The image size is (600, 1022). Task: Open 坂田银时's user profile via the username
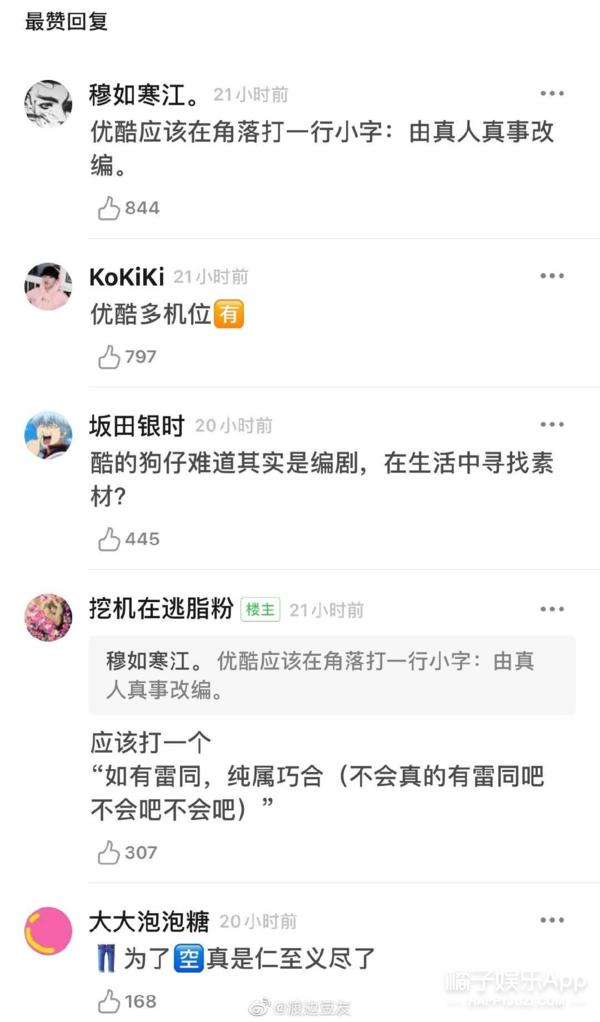pyautogui.click(x=137, y=426)
